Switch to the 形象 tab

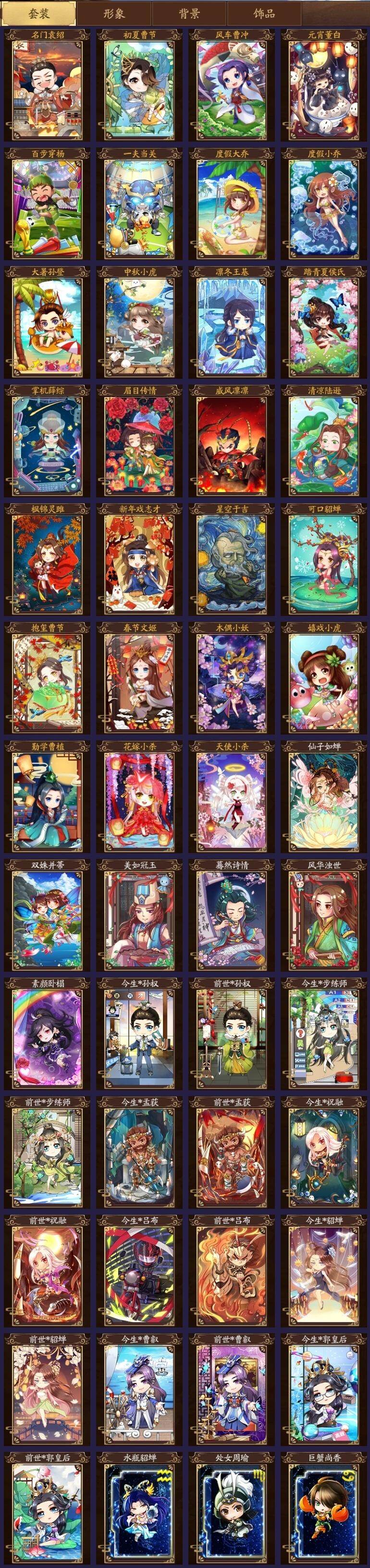(114, 13)
